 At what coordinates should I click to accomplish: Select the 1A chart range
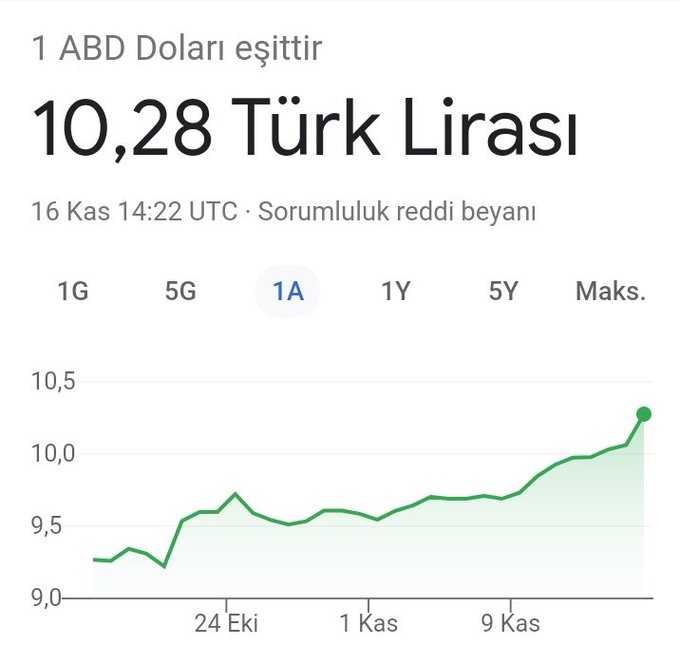(288, 293)
